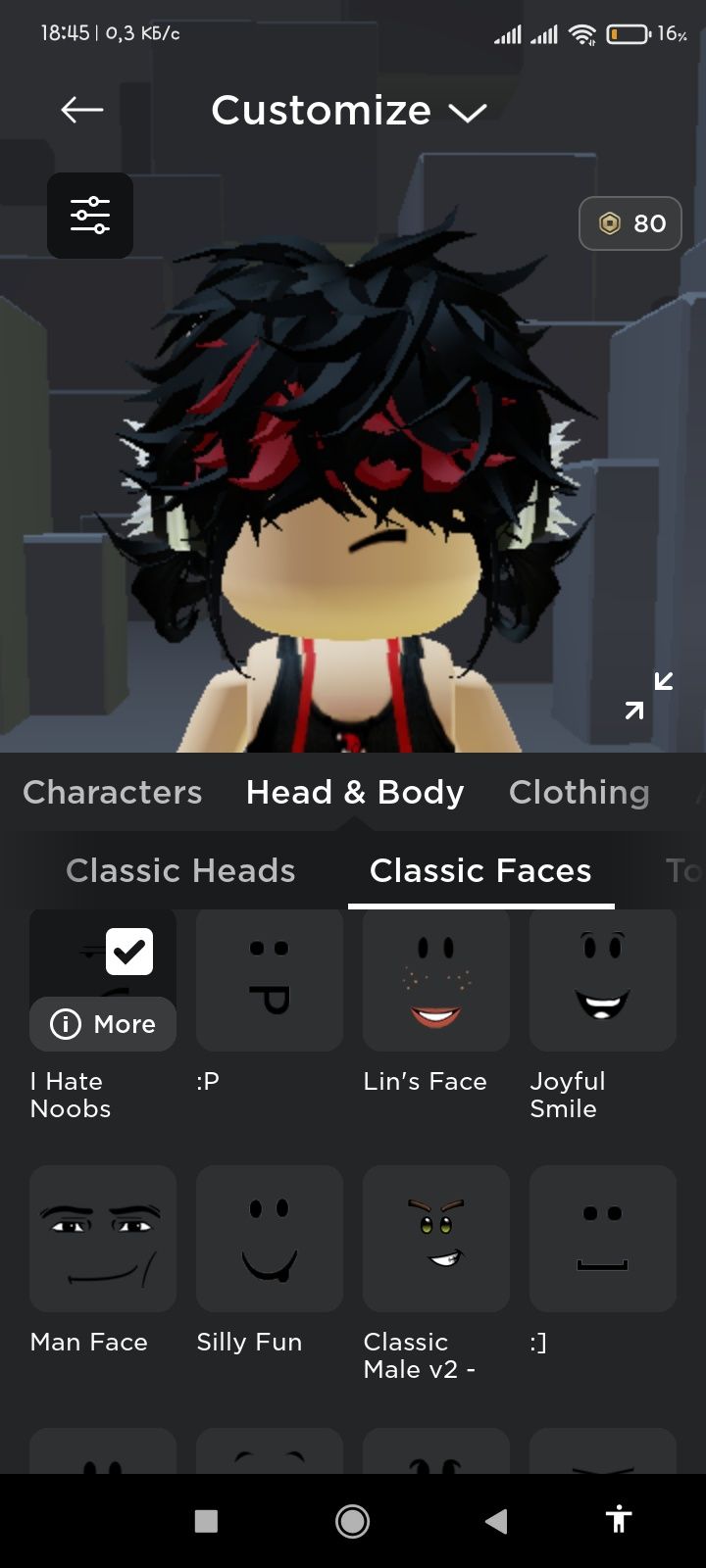Select the Man Face
706x1568 pixels.
(103, 1239)
